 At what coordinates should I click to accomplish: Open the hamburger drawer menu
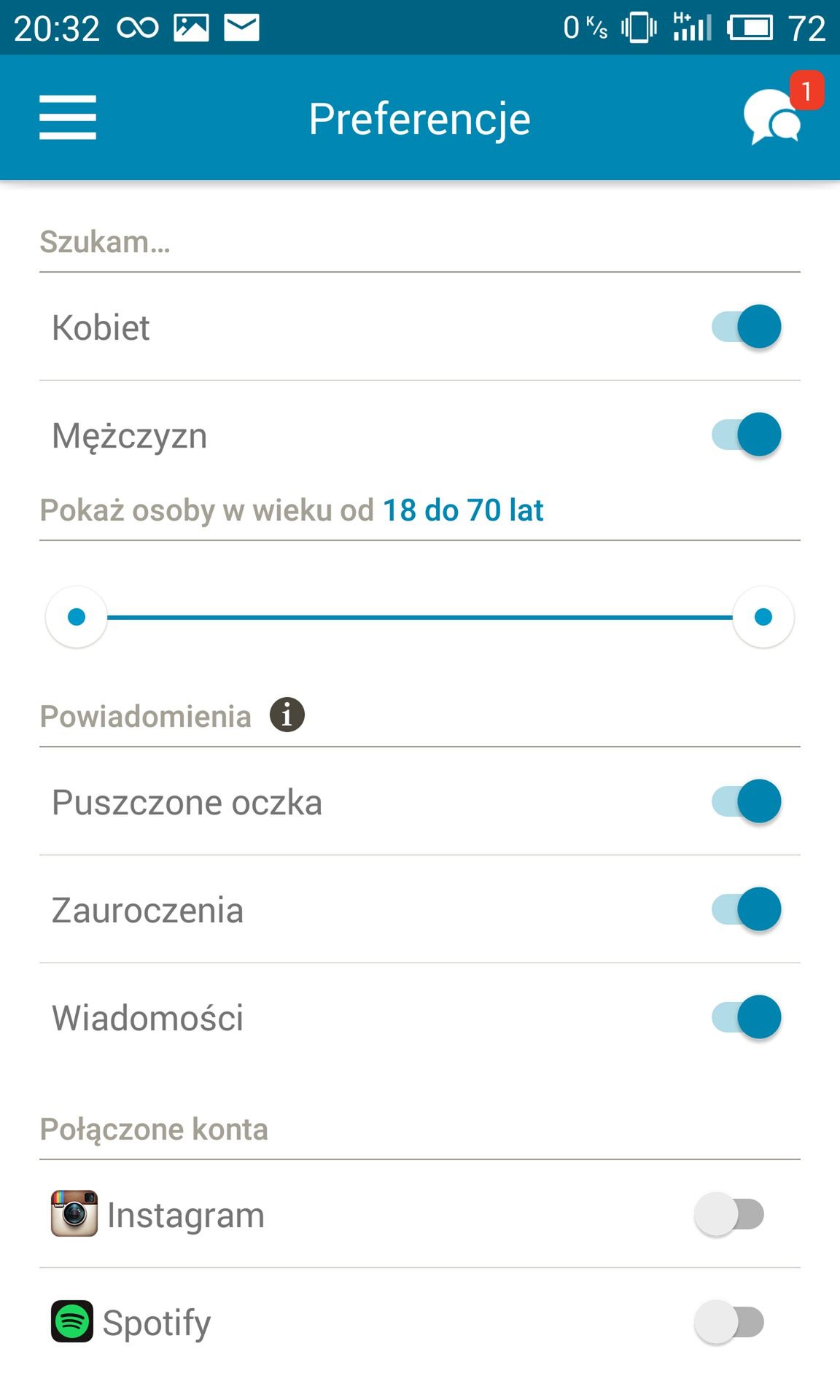[67, 117]
